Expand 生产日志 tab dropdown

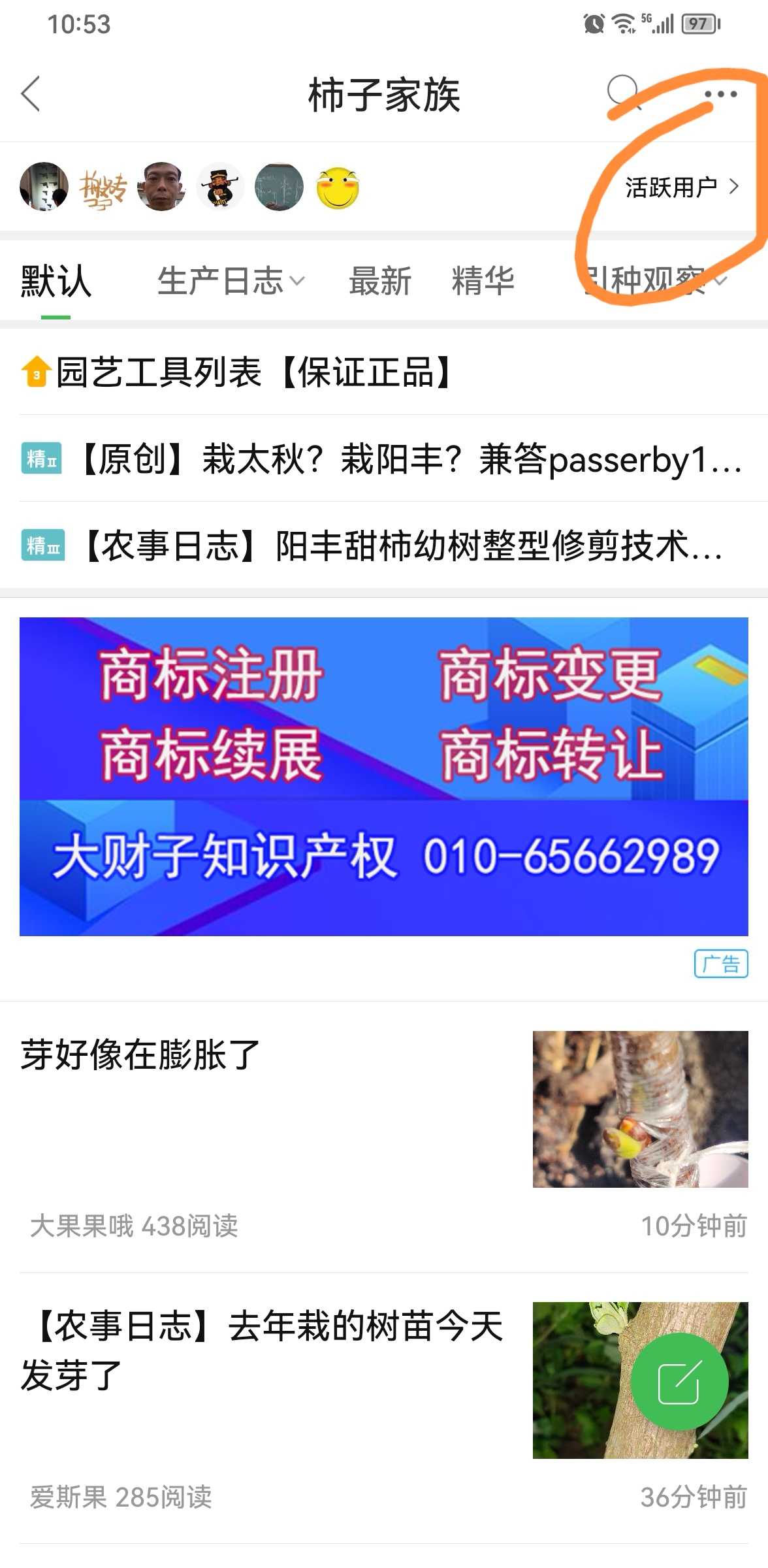[231, 282]
